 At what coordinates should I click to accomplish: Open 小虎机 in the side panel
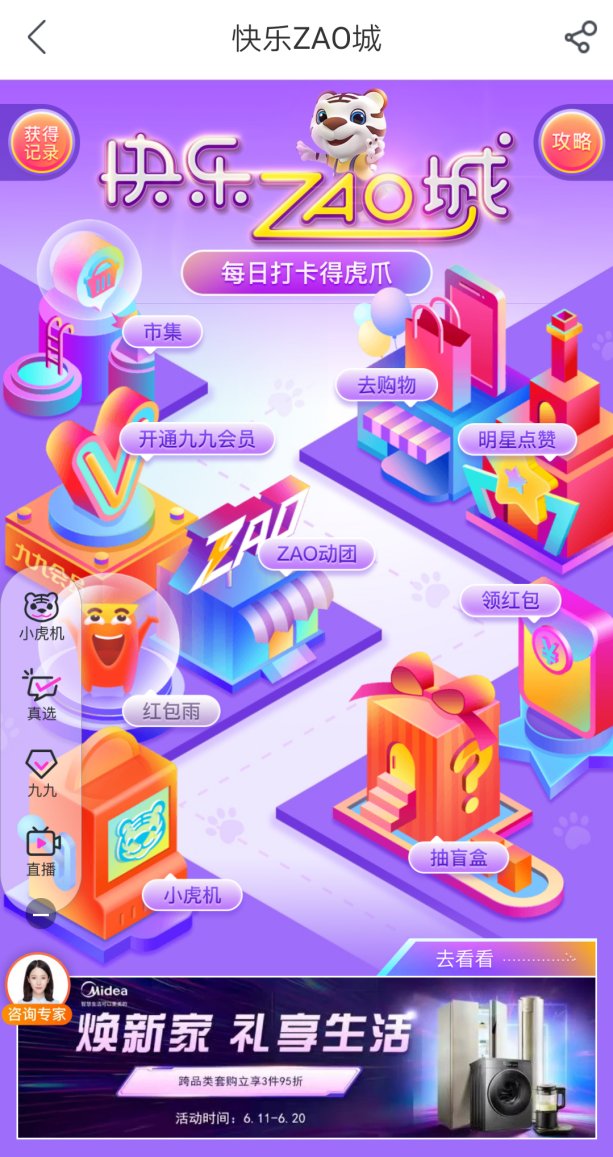click(x=41, y=616)
